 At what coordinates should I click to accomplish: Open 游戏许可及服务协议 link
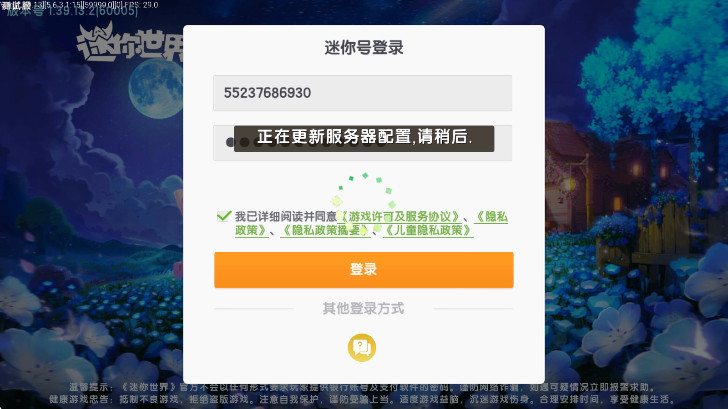click(x=401, y=216)
